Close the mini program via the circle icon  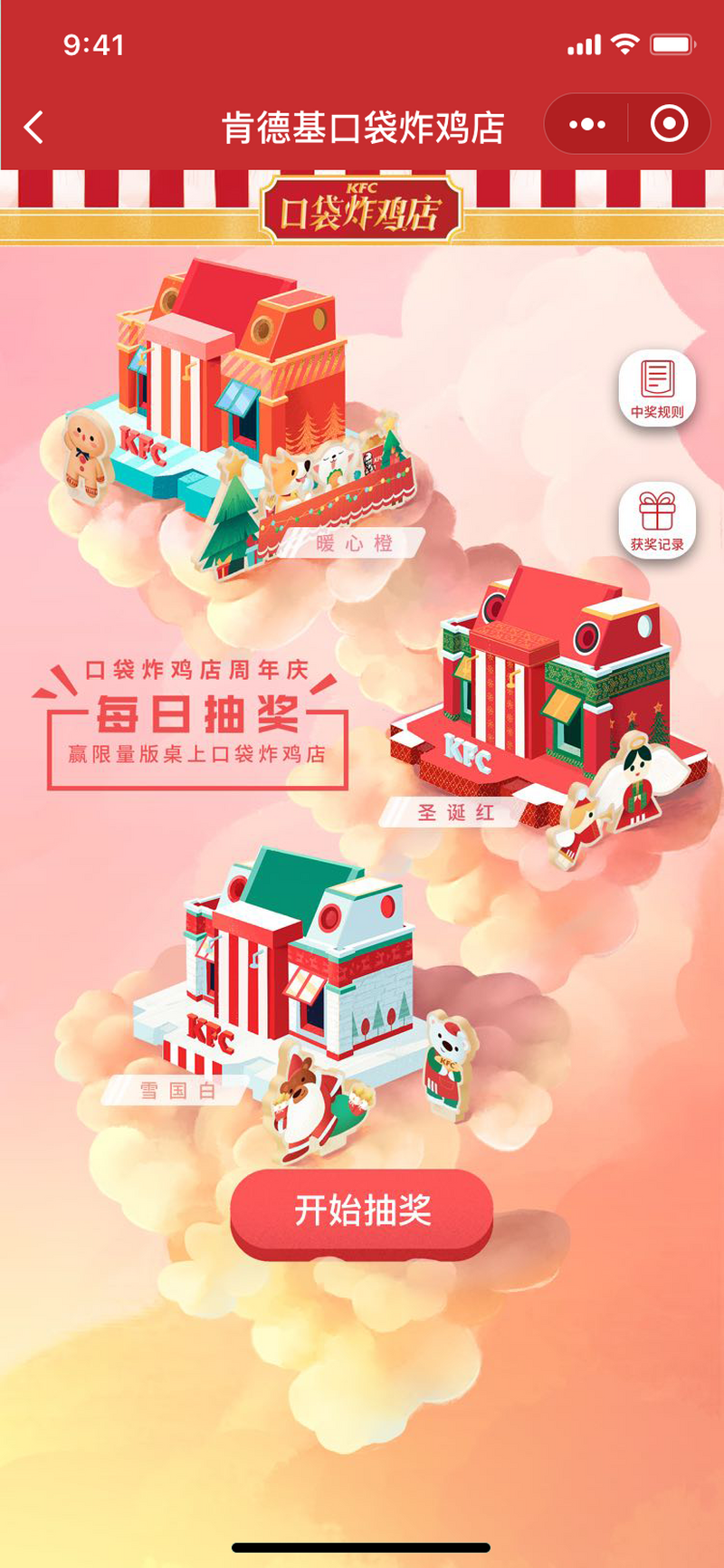tap(669, 125)
